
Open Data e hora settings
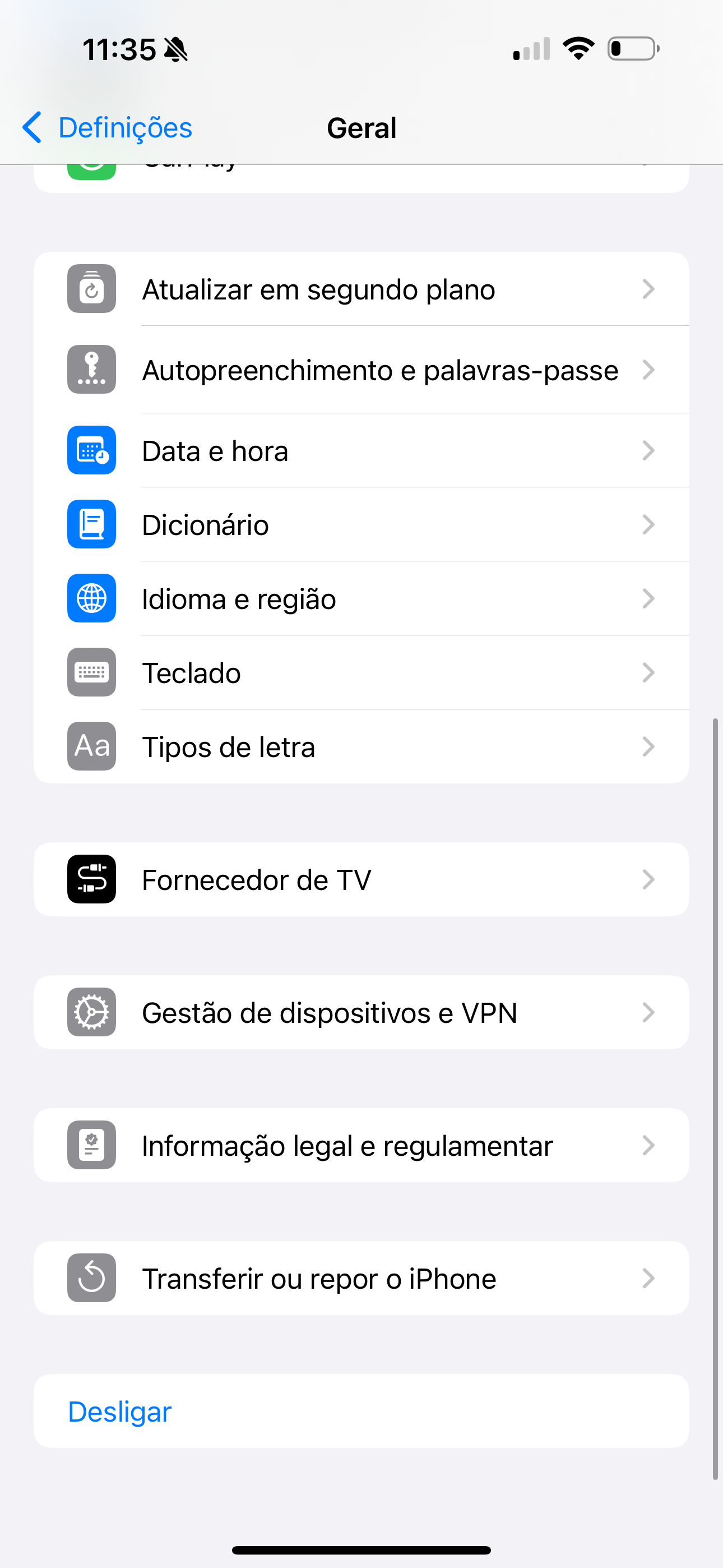click(361, 450)
